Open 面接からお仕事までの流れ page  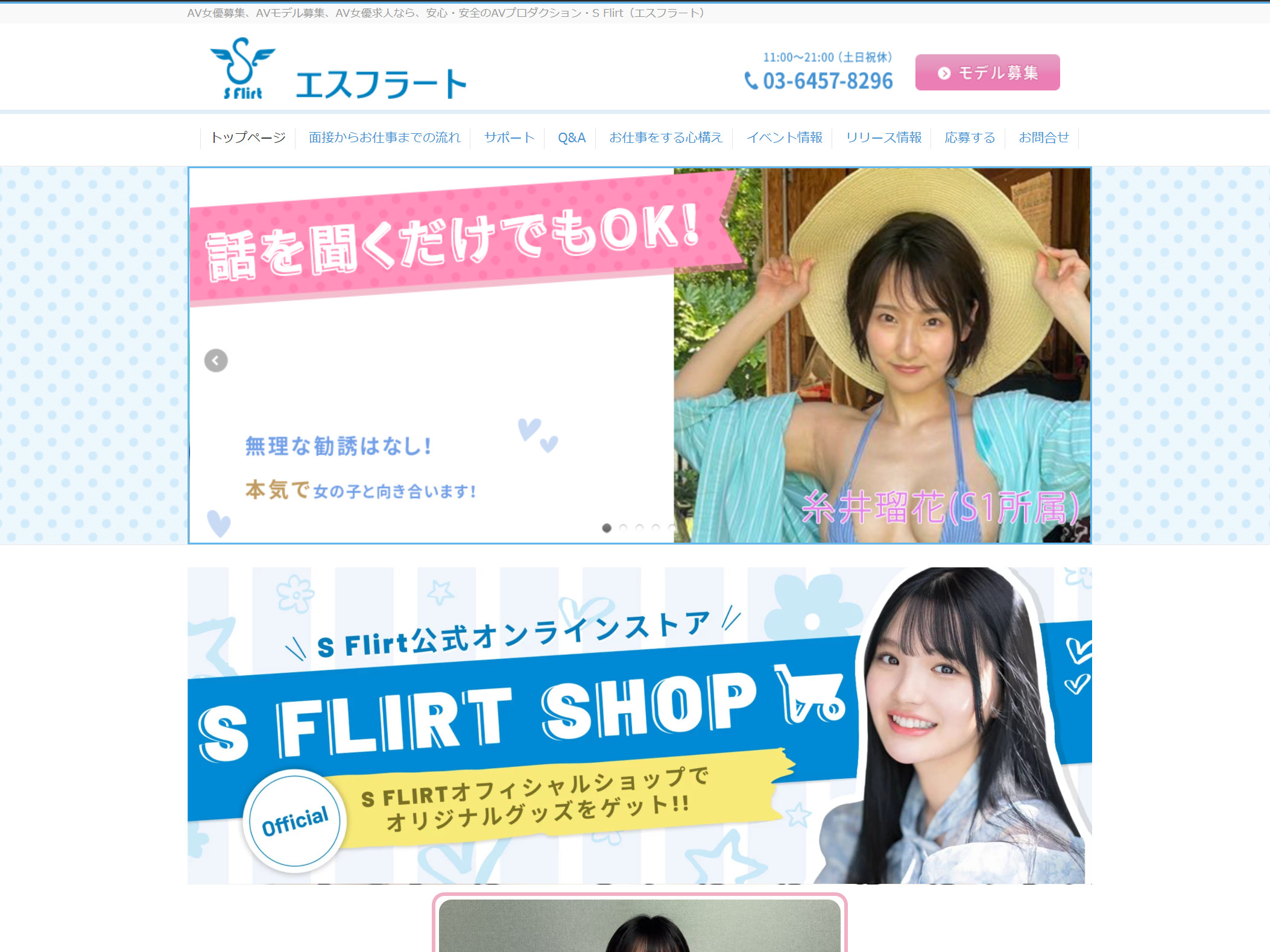pyautogui.click(x=384, y=137)
